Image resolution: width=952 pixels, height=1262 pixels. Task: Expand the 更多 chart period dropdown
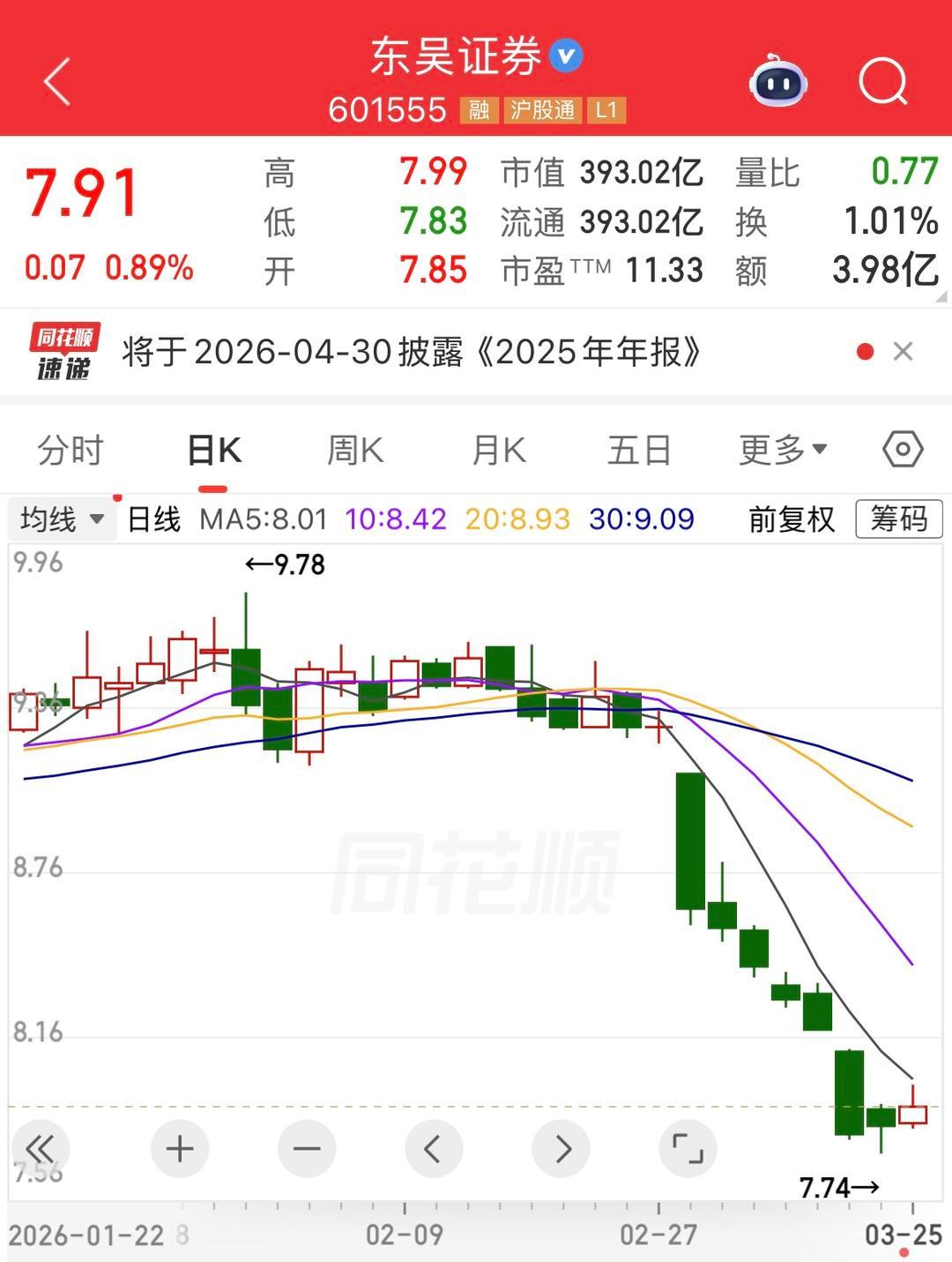pyautogui.click(x=783, y=451)
